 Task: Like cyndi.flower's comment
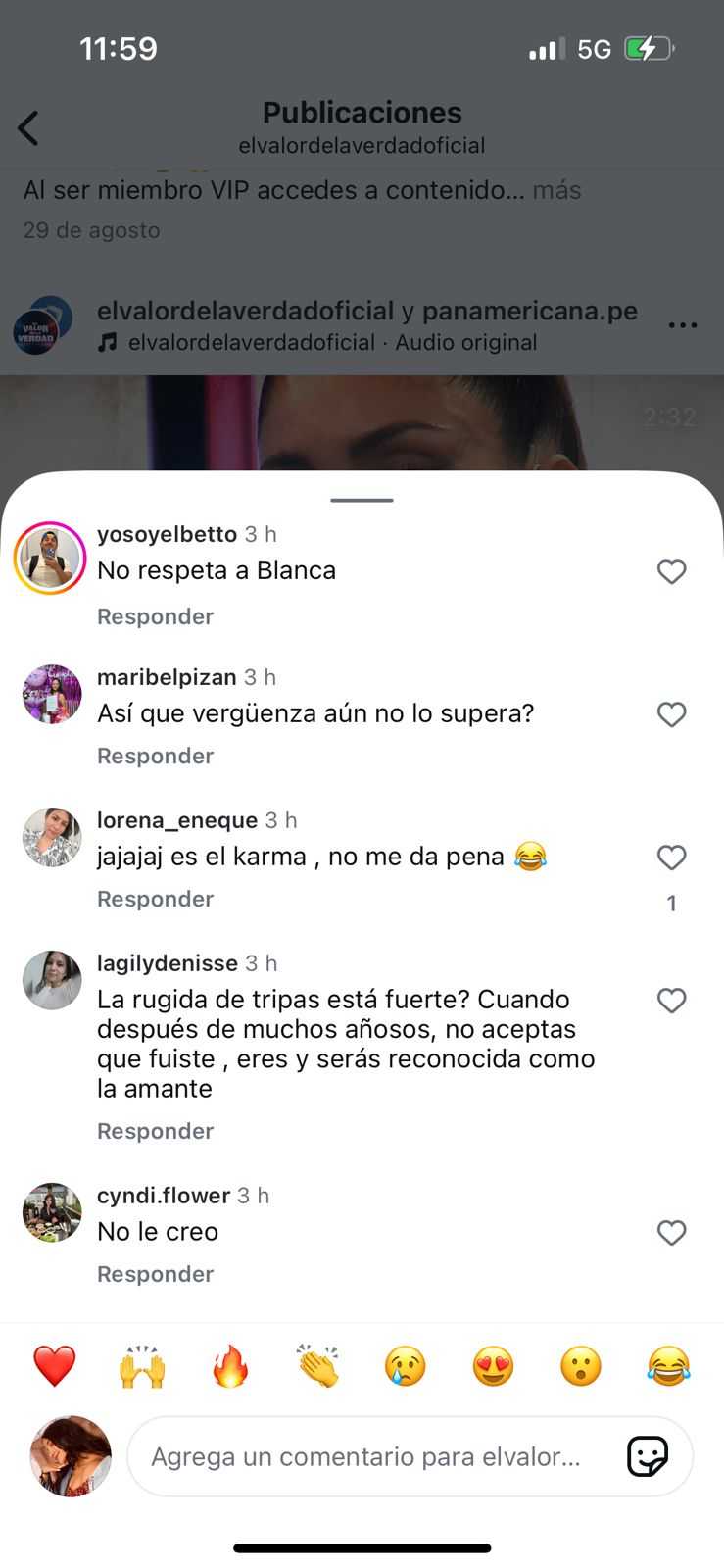tap(672, 1233)
